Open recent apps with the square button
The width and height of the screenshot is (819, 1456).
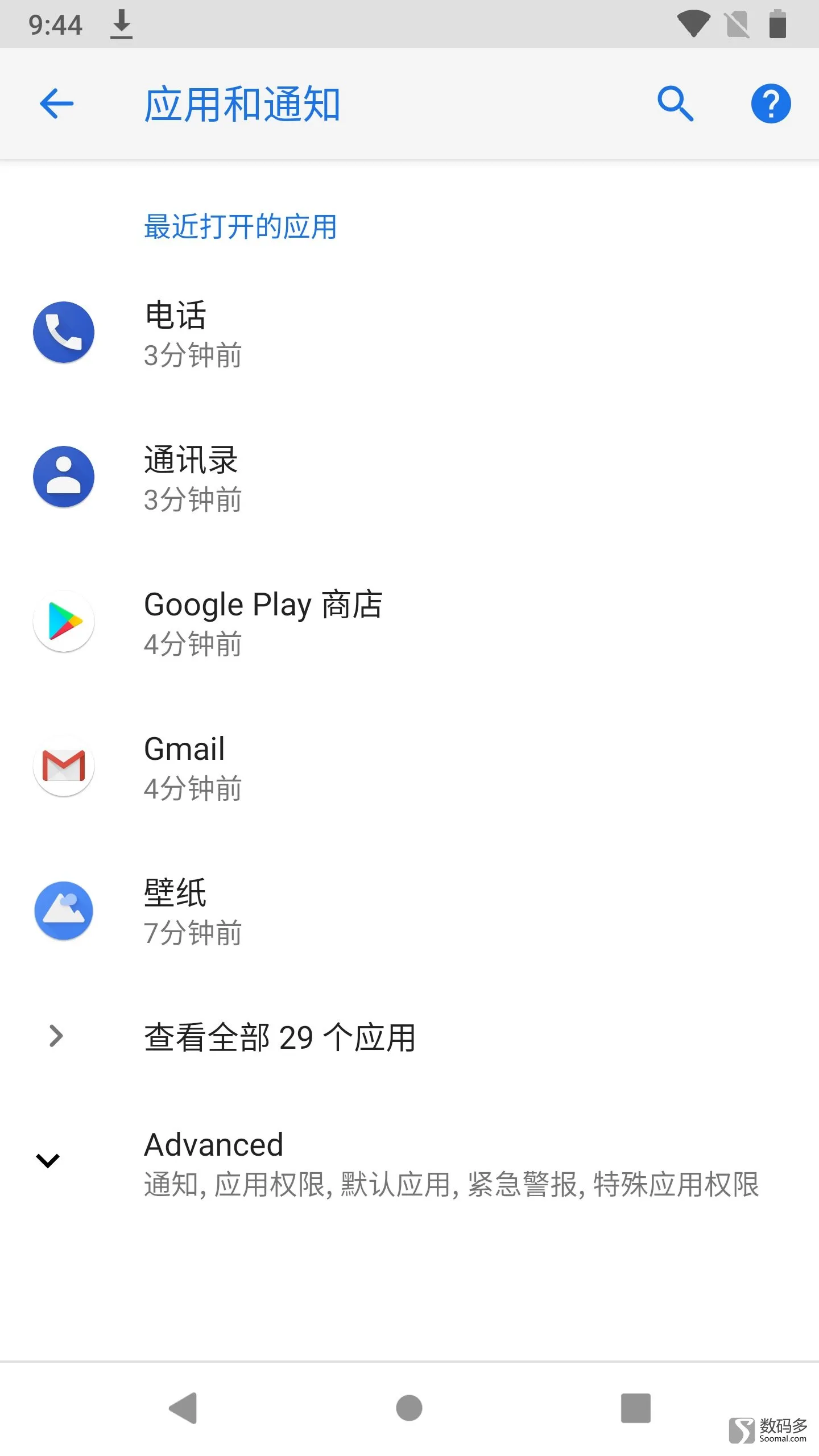(635, 1408)
